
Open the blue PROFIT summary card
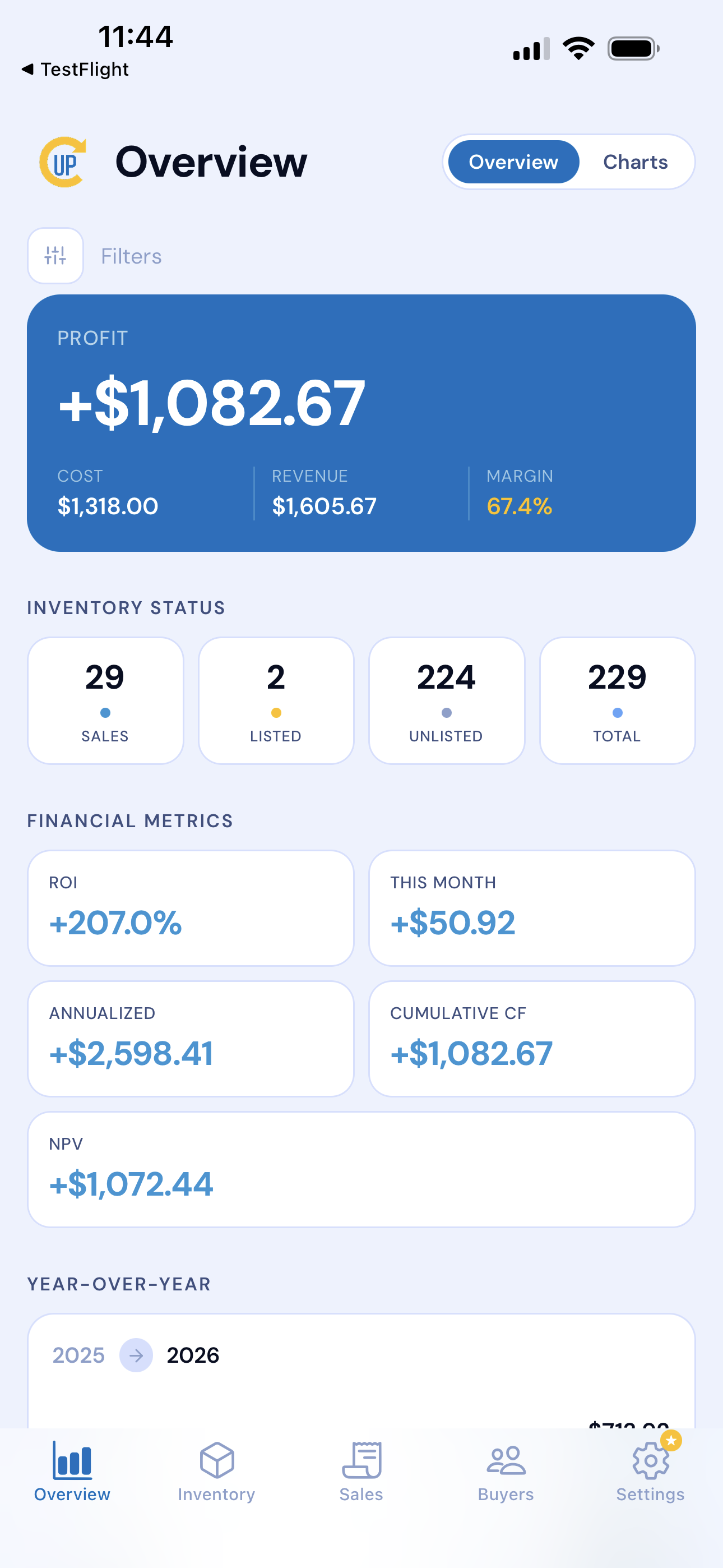tap(361, 420)
